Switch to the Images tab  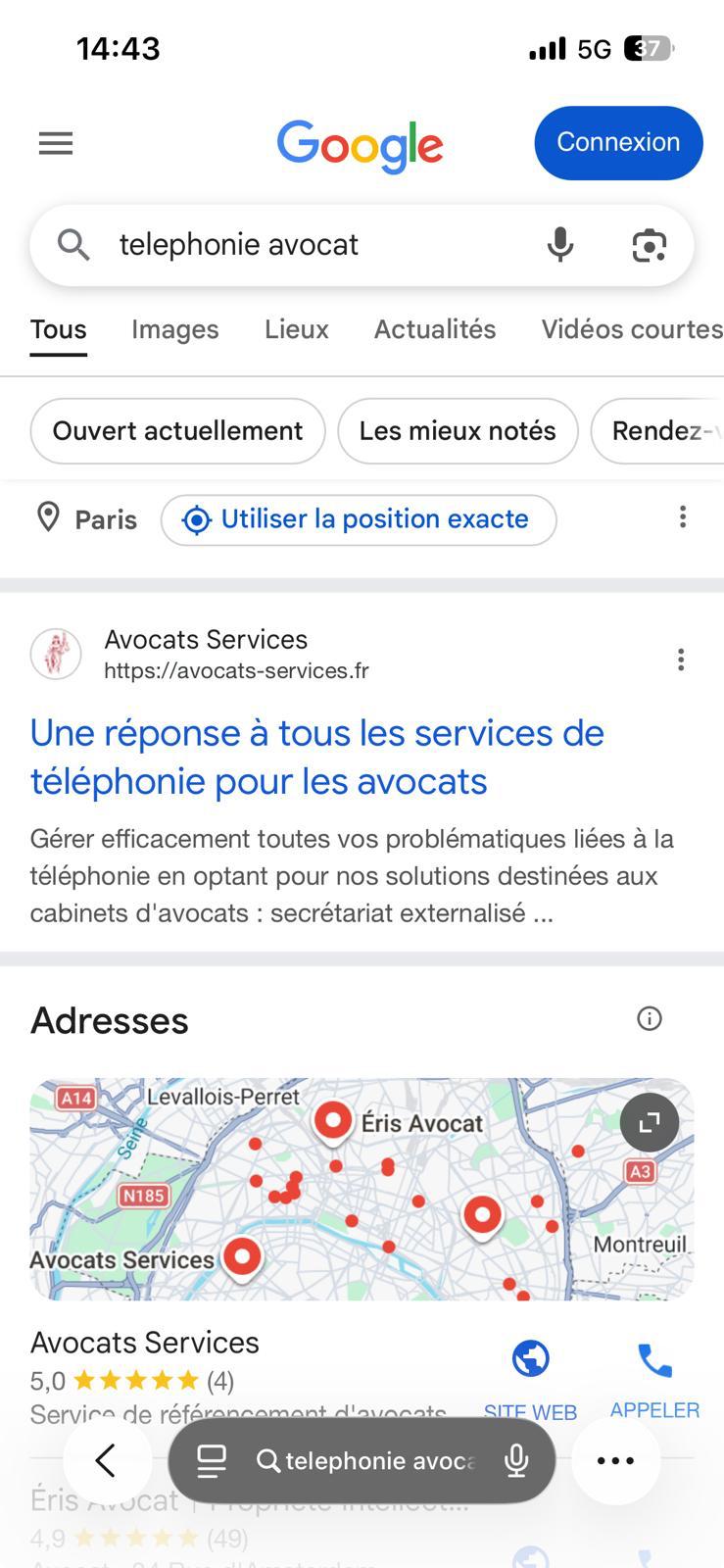click(x=175, y=329)
